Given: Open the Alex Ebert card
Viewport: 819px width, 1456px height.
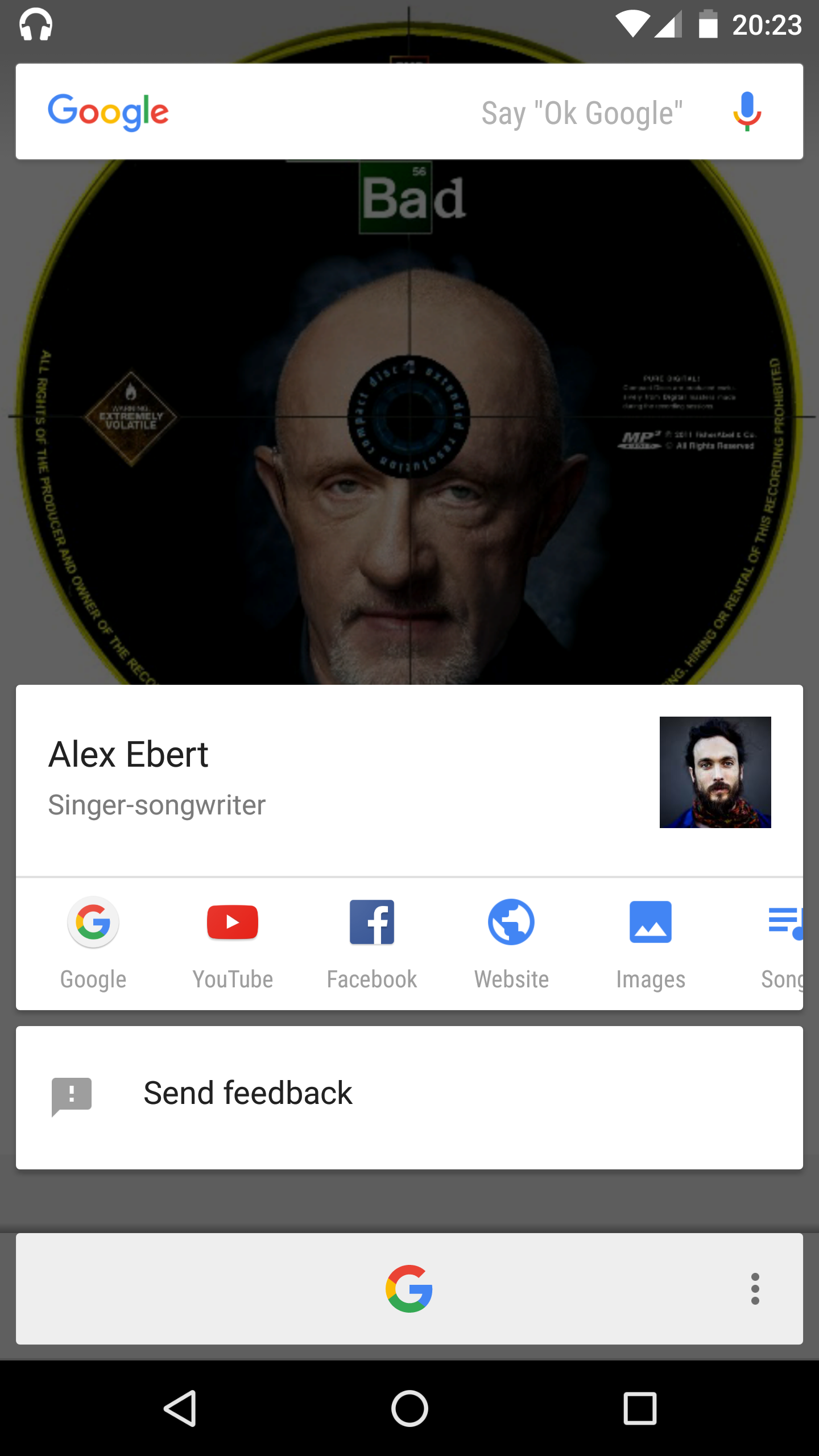Looking at the screenshot, I should pos(341,779).
